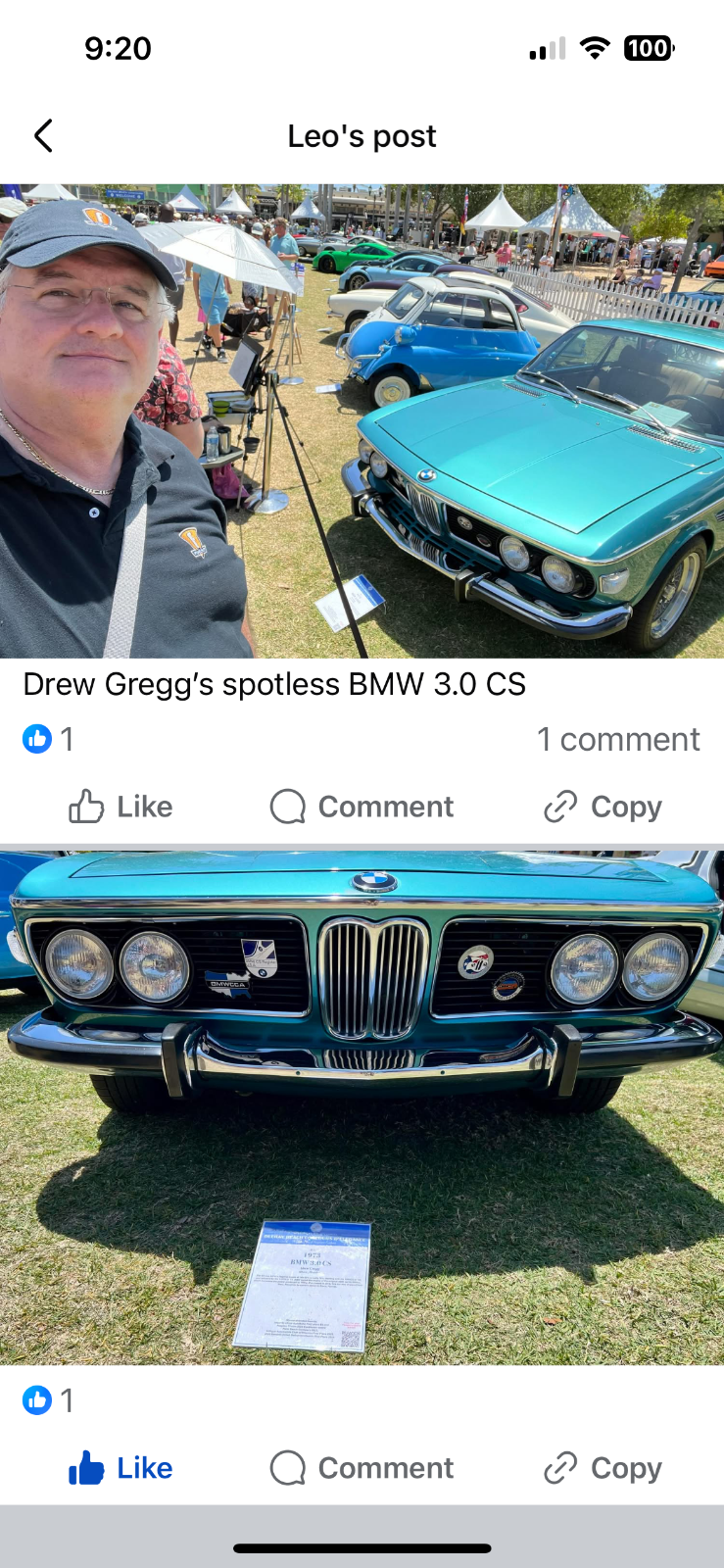Copy link of the front grille photo
Image resolution: width=724 pixels, height=1568 pixels.
pos(603,1468)
